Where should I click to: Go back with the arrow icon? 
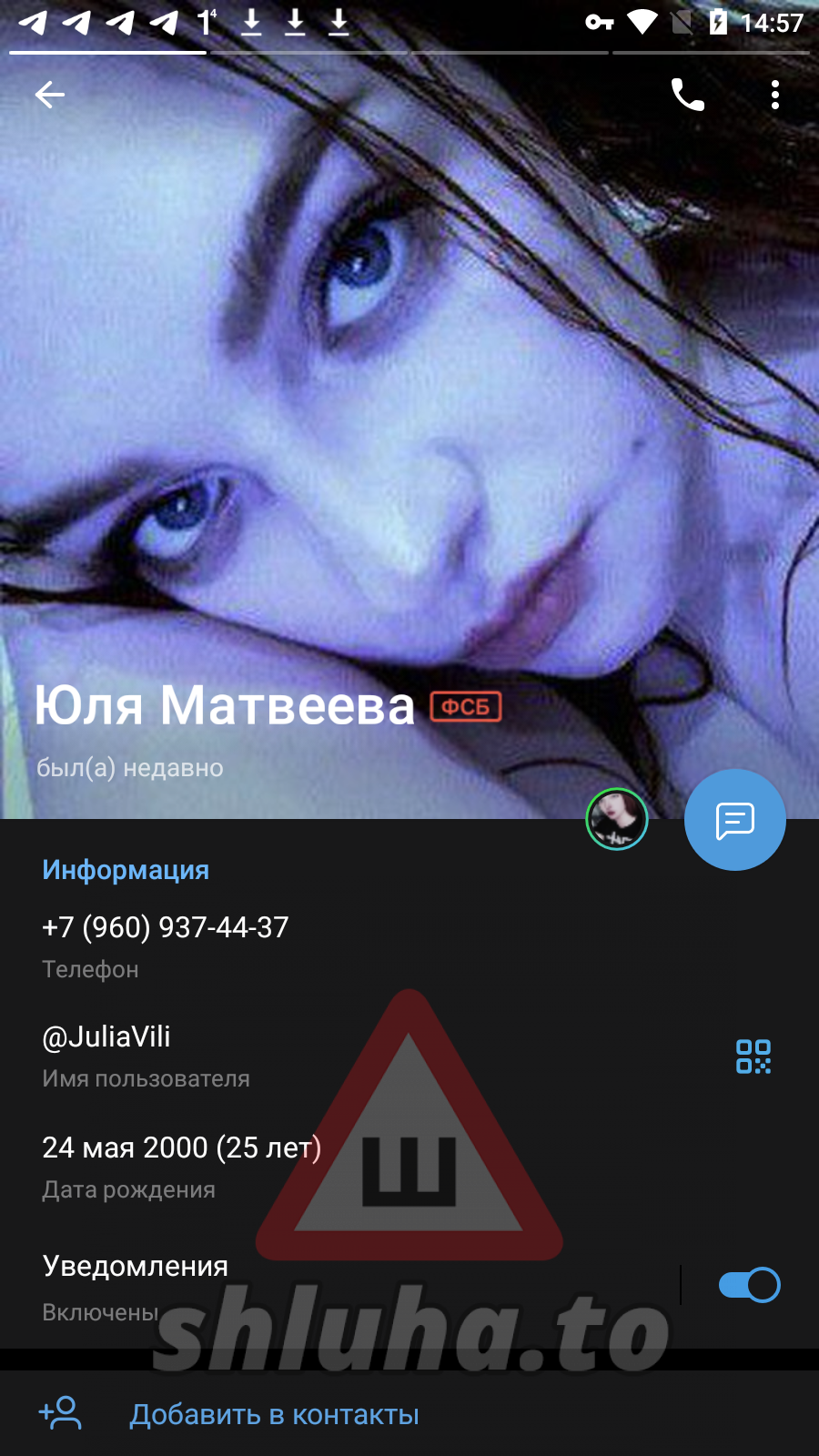click(x=50, y=95)
